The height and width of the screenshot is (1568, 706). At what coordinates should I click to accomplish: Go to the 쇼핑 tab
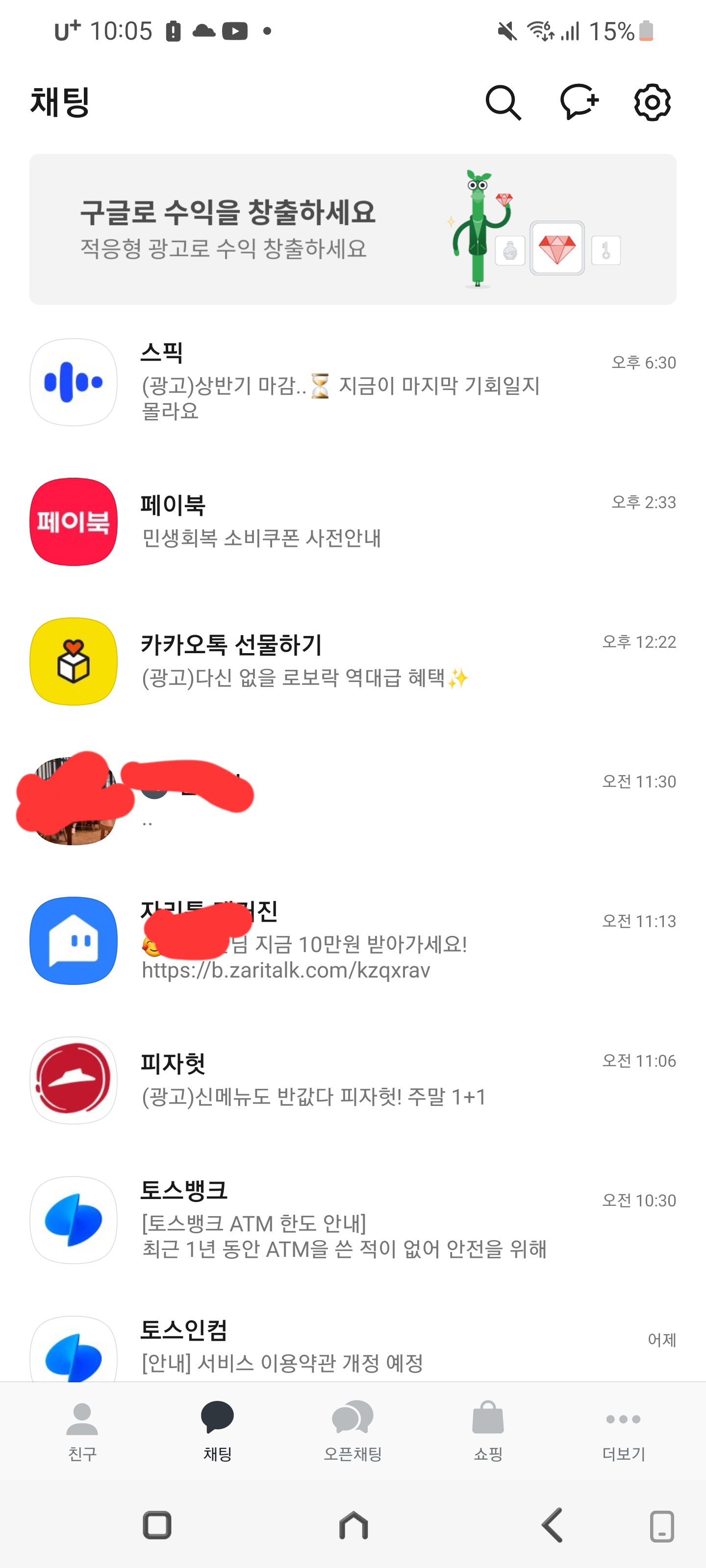pyautogui.click(x=488, y=1430)
